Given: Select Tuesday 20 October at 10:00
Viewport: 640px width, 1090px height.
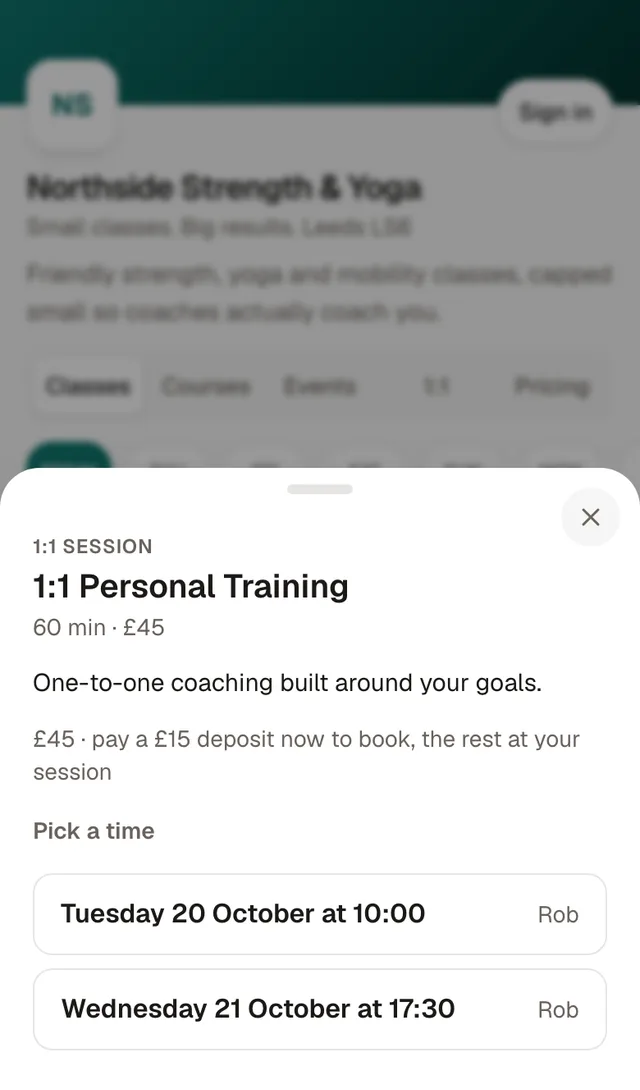Looking at the screenshot, I should (320, 914).
